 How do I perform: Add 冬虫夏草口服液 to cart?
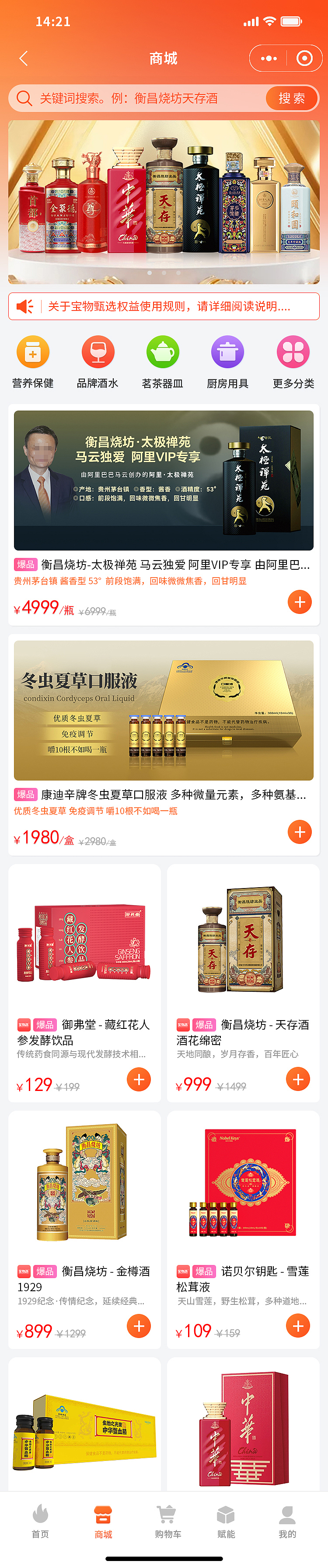point(300,832)
